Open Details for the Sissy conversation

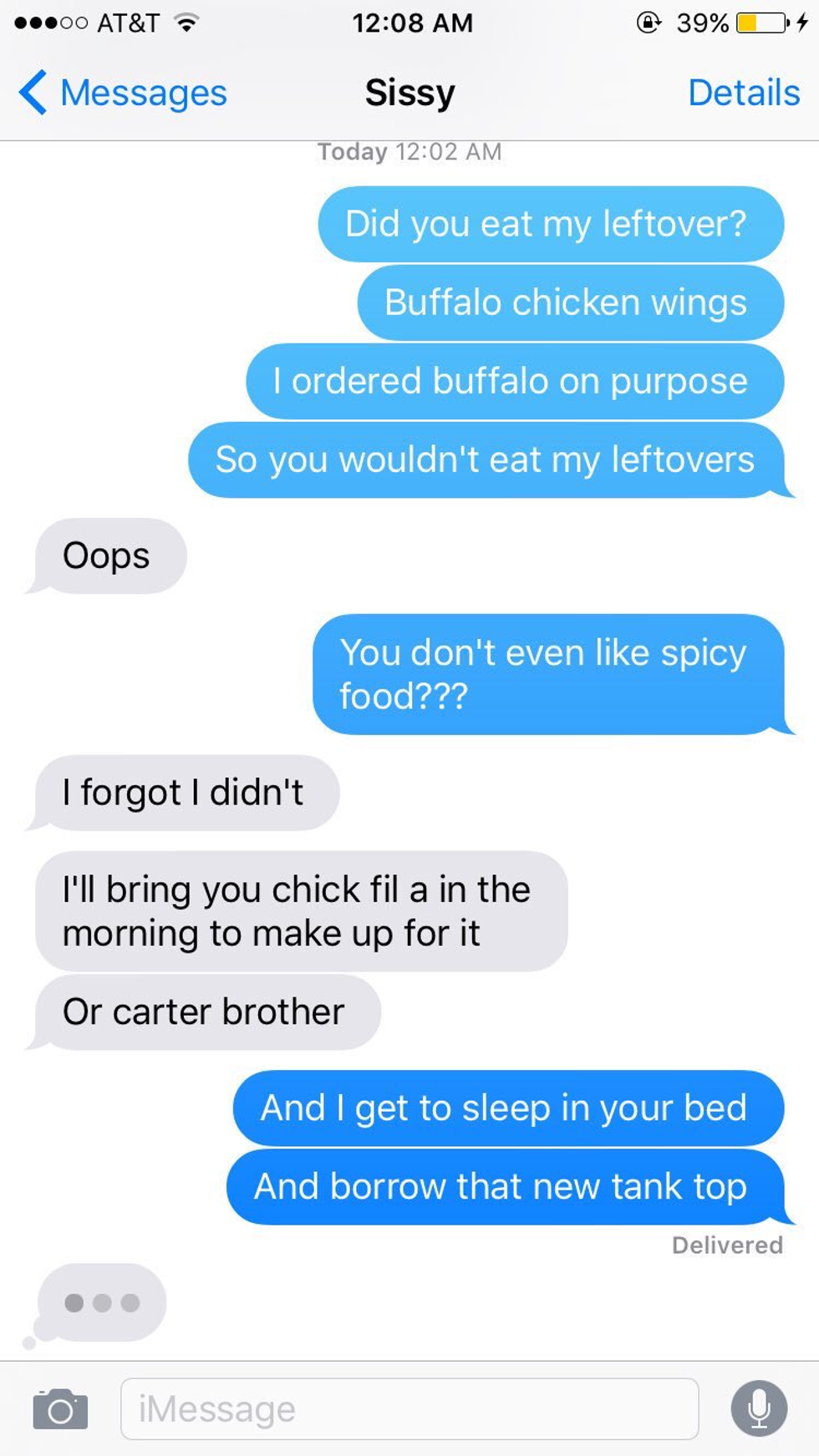click(743, 93)
